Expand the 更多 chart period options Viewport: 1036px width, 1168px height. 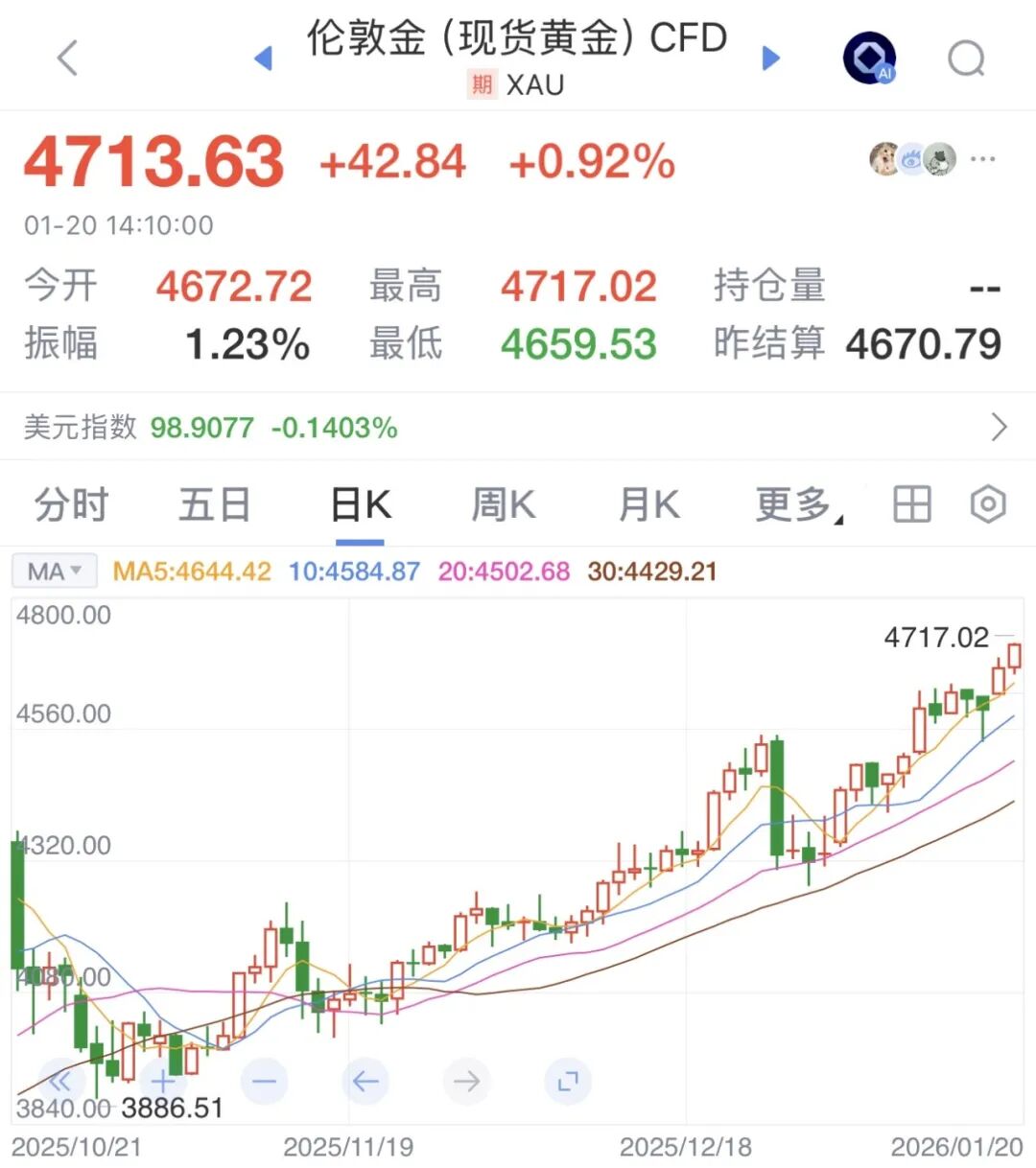tap(796, 504)
